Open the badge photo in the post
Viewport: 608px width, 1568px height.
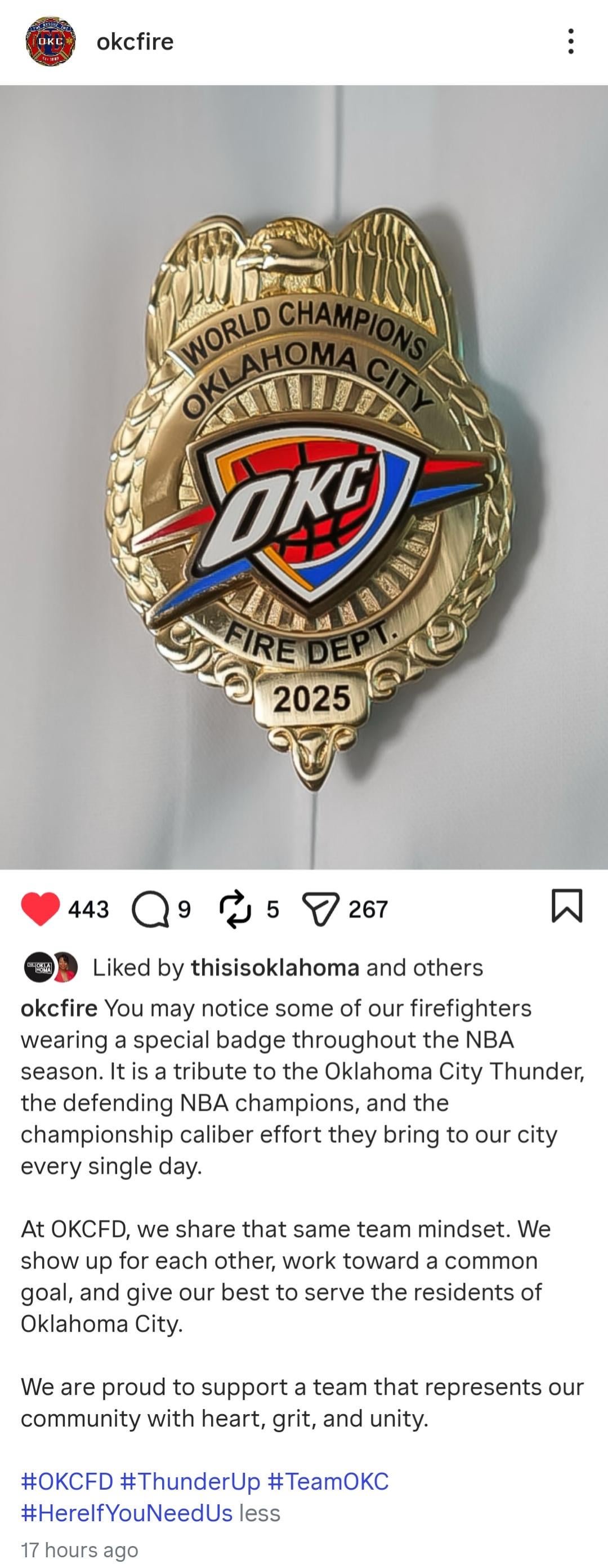tap(303, 476)
